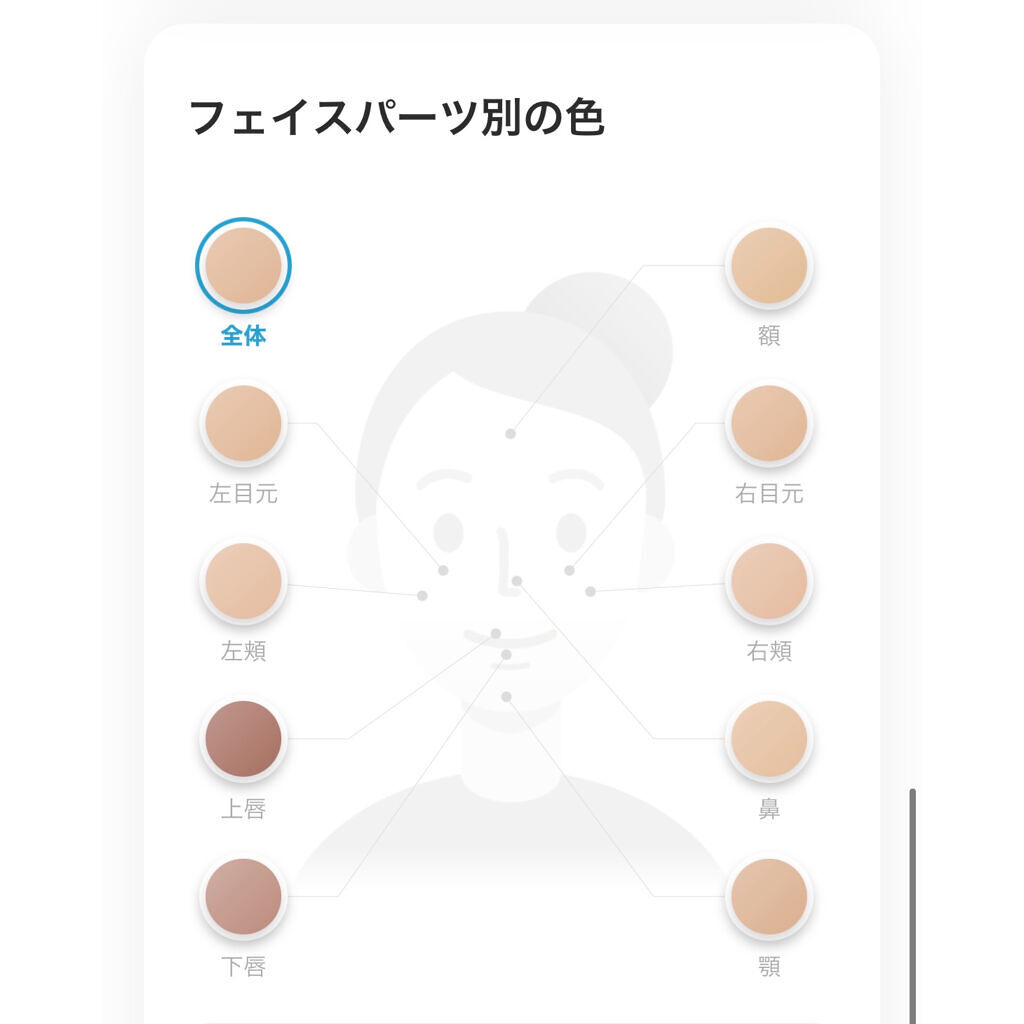Screen dimensions: 1024x1024
Task: Select the 全体 overall color swatch
Action: (x=243, y=266)
